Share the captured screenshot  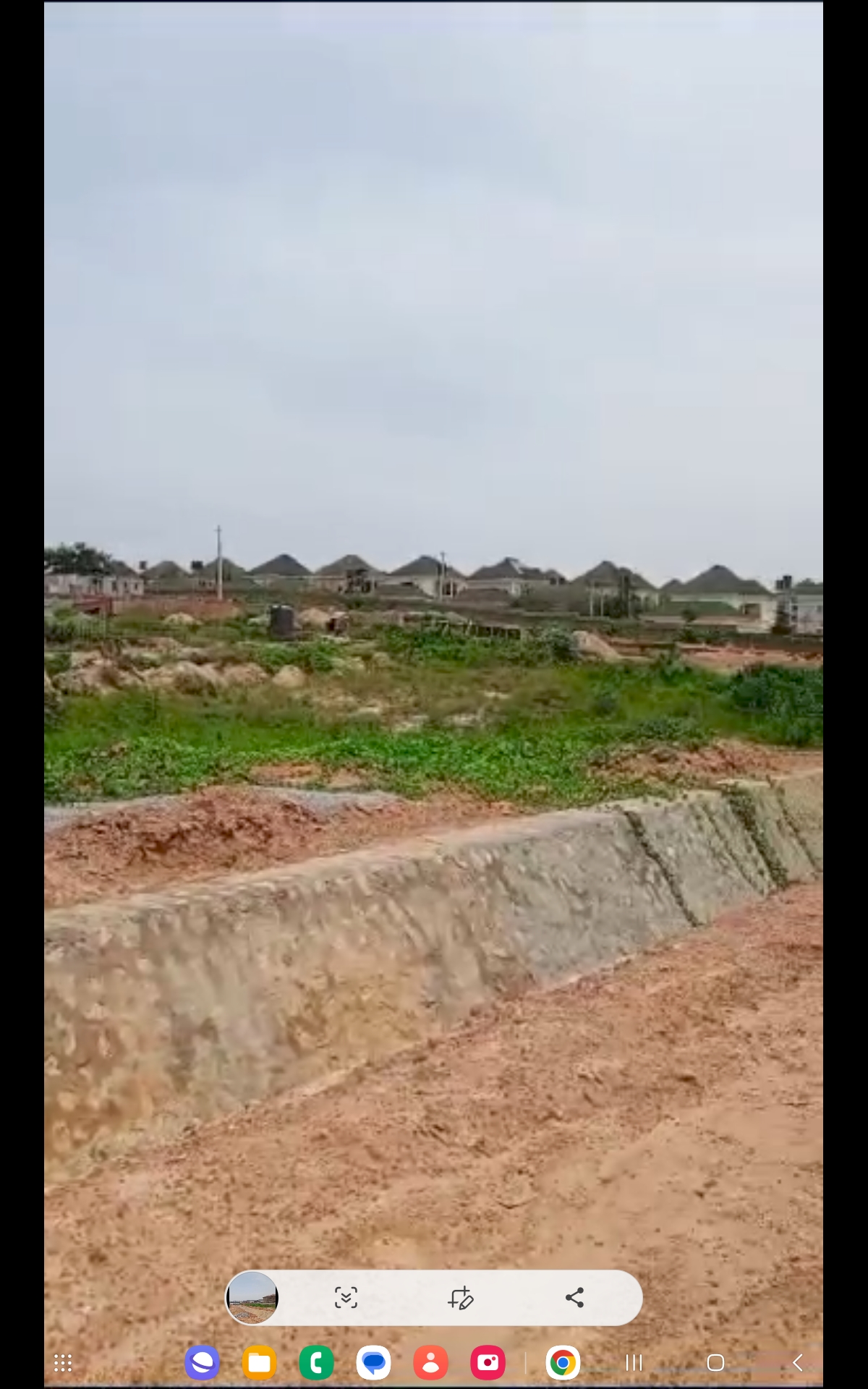coord(574,1298)
